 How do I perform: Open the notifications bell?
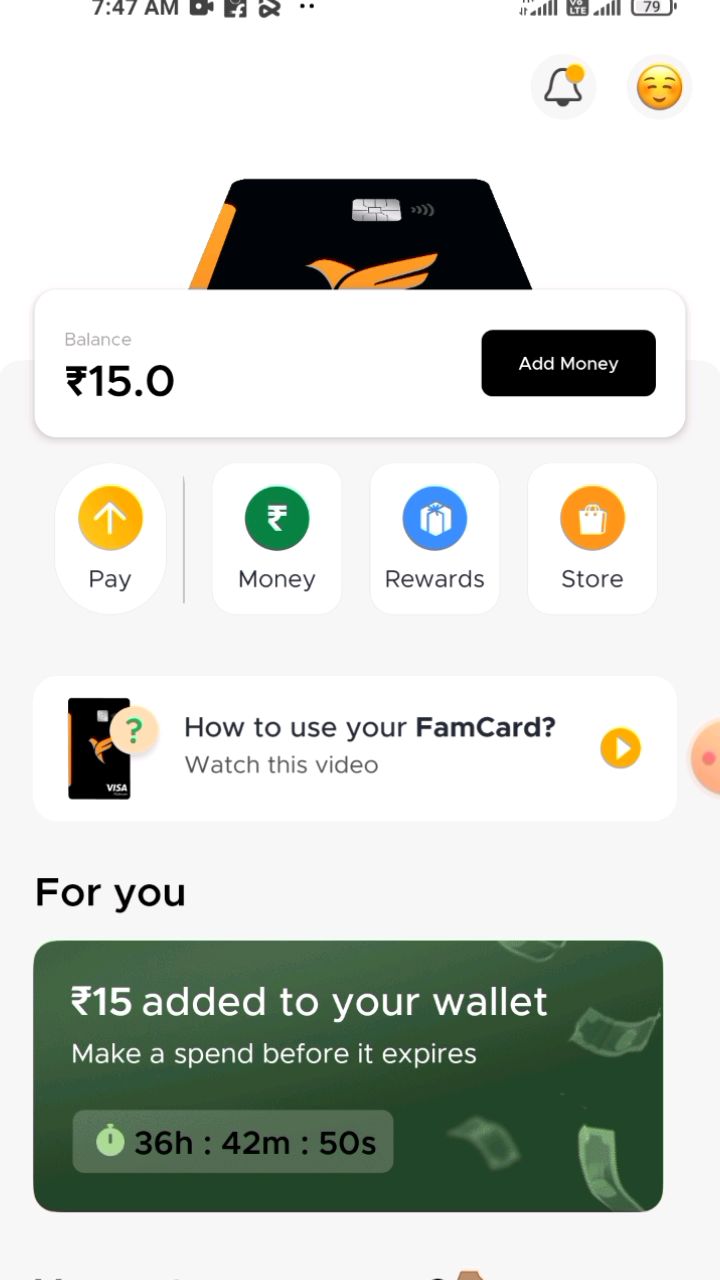563,87
